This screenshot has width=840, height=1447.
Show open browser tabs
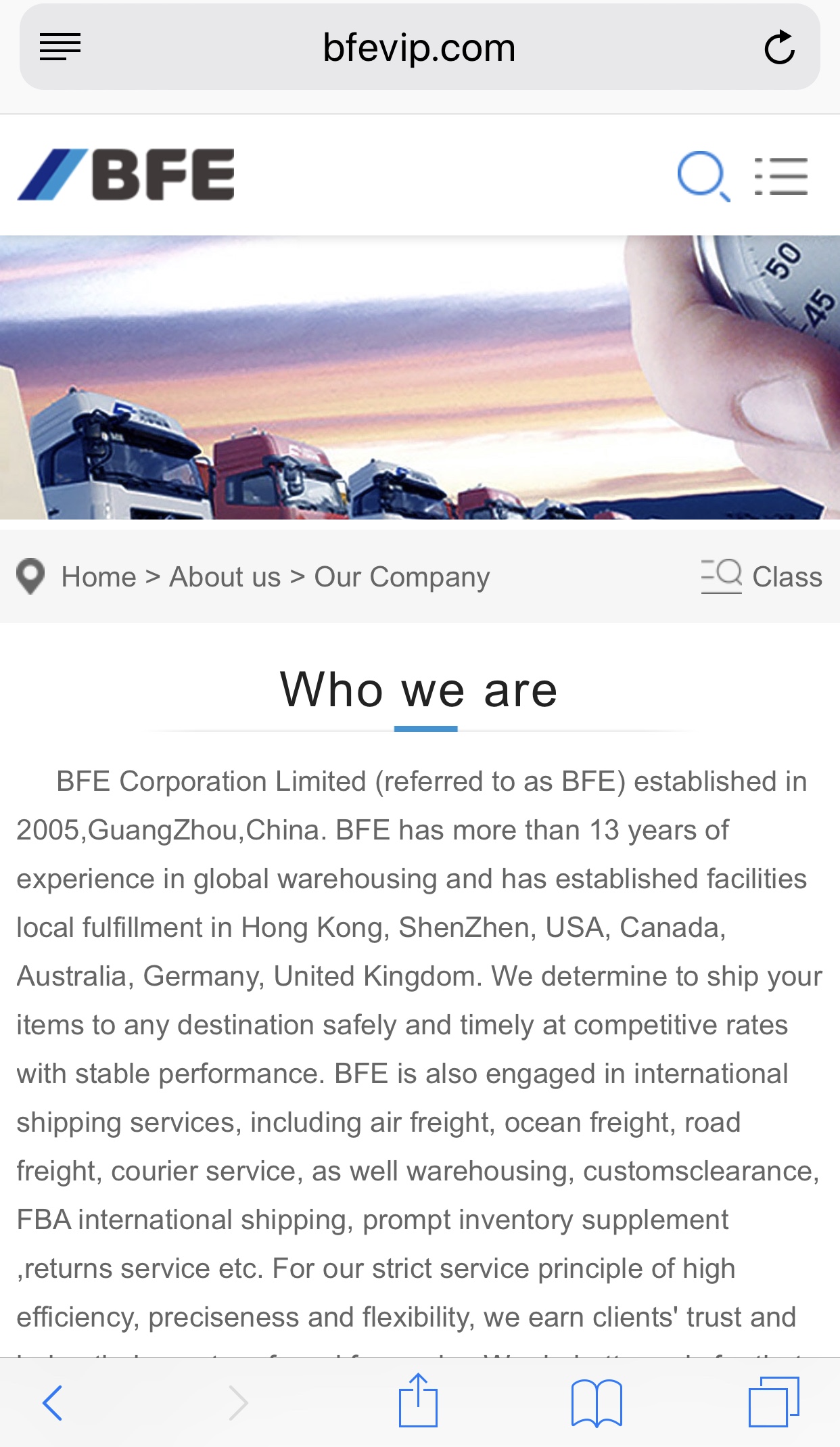tap(774, 1402)
